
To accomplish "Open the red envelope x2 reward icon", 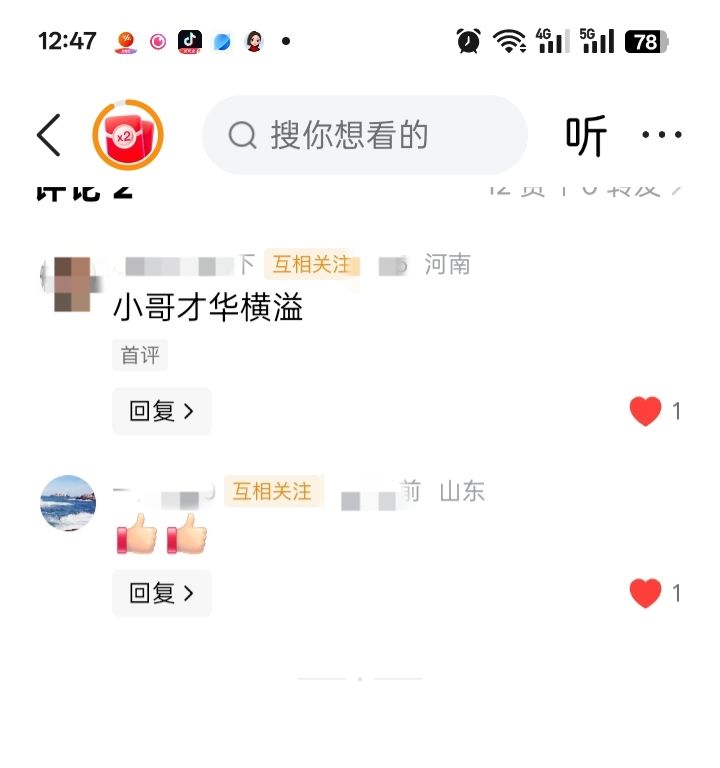I will click(x=127, y=136).
